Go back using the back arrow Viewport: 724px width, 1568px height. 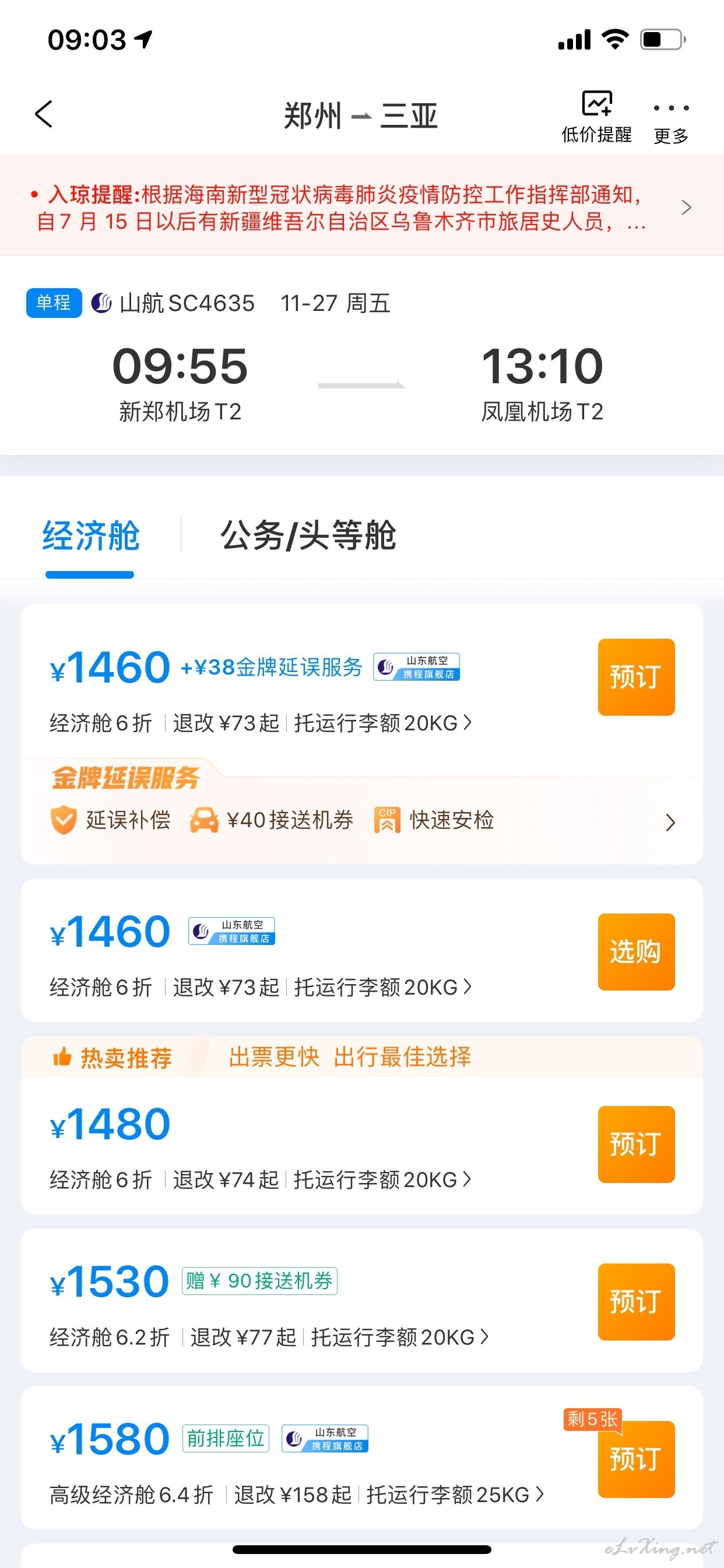click(44, 114)
